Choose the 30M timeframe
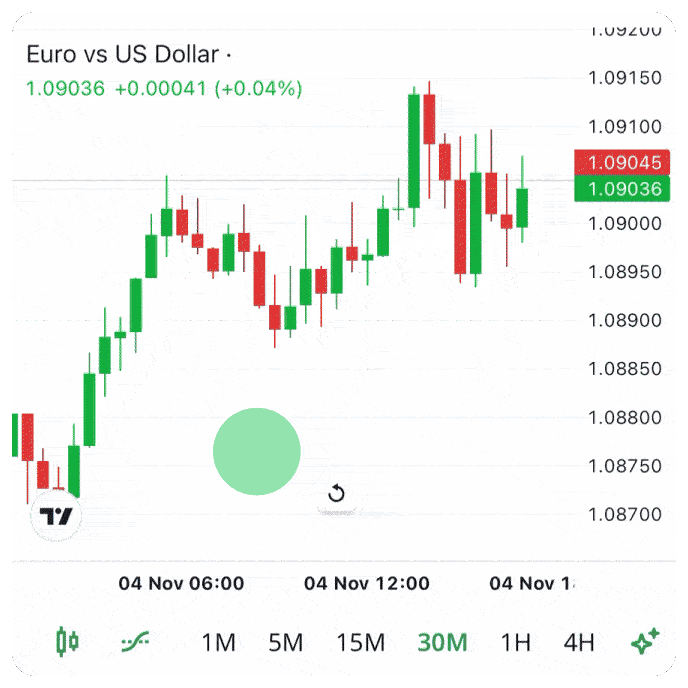 (442, 642)
